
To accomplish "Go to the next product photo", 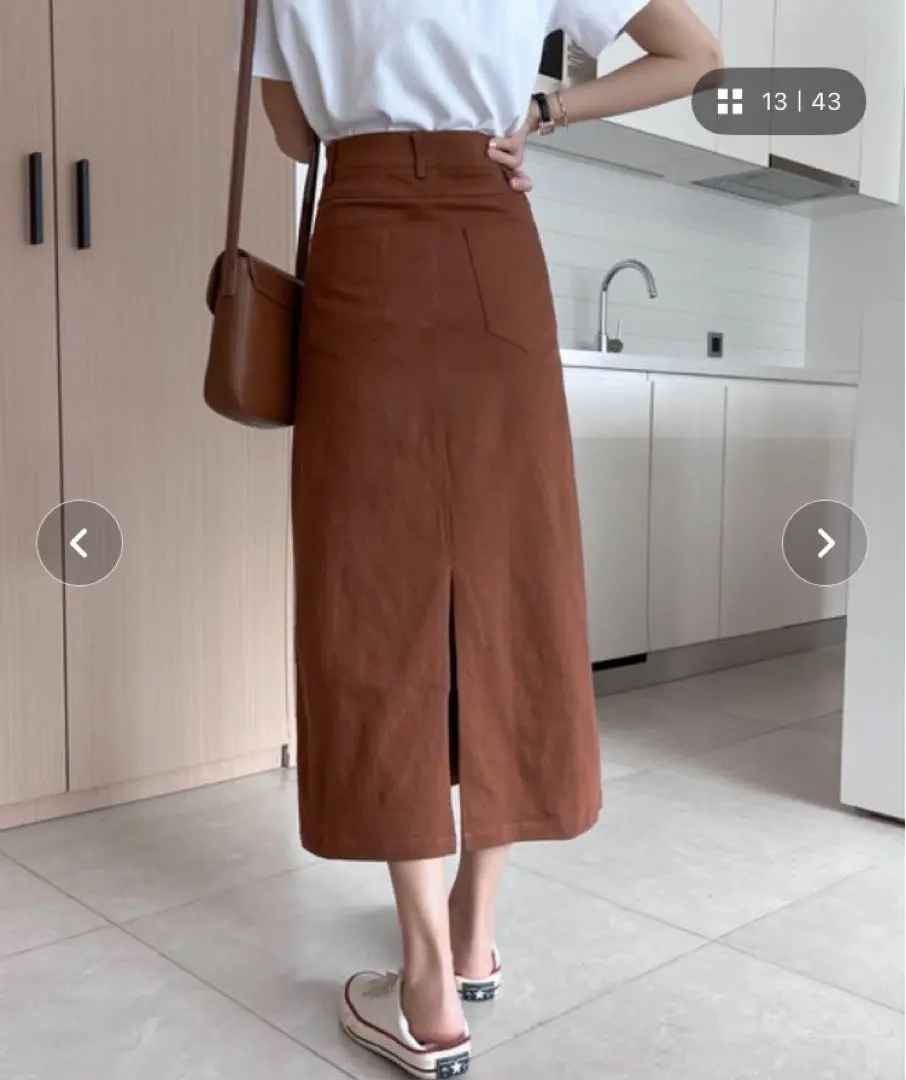I will tap(825, 543).
